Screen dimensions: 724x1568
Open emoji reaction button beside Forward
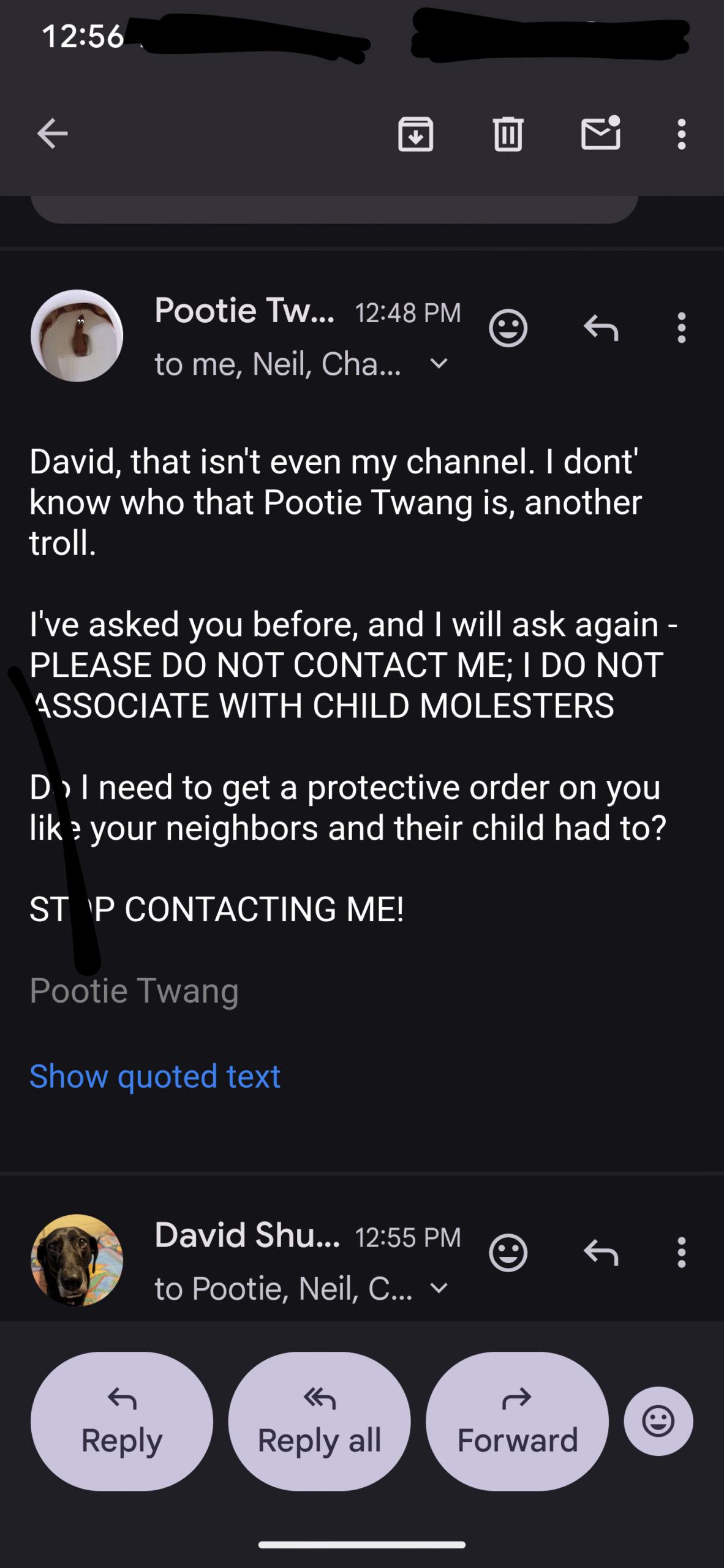(658, 1421)
